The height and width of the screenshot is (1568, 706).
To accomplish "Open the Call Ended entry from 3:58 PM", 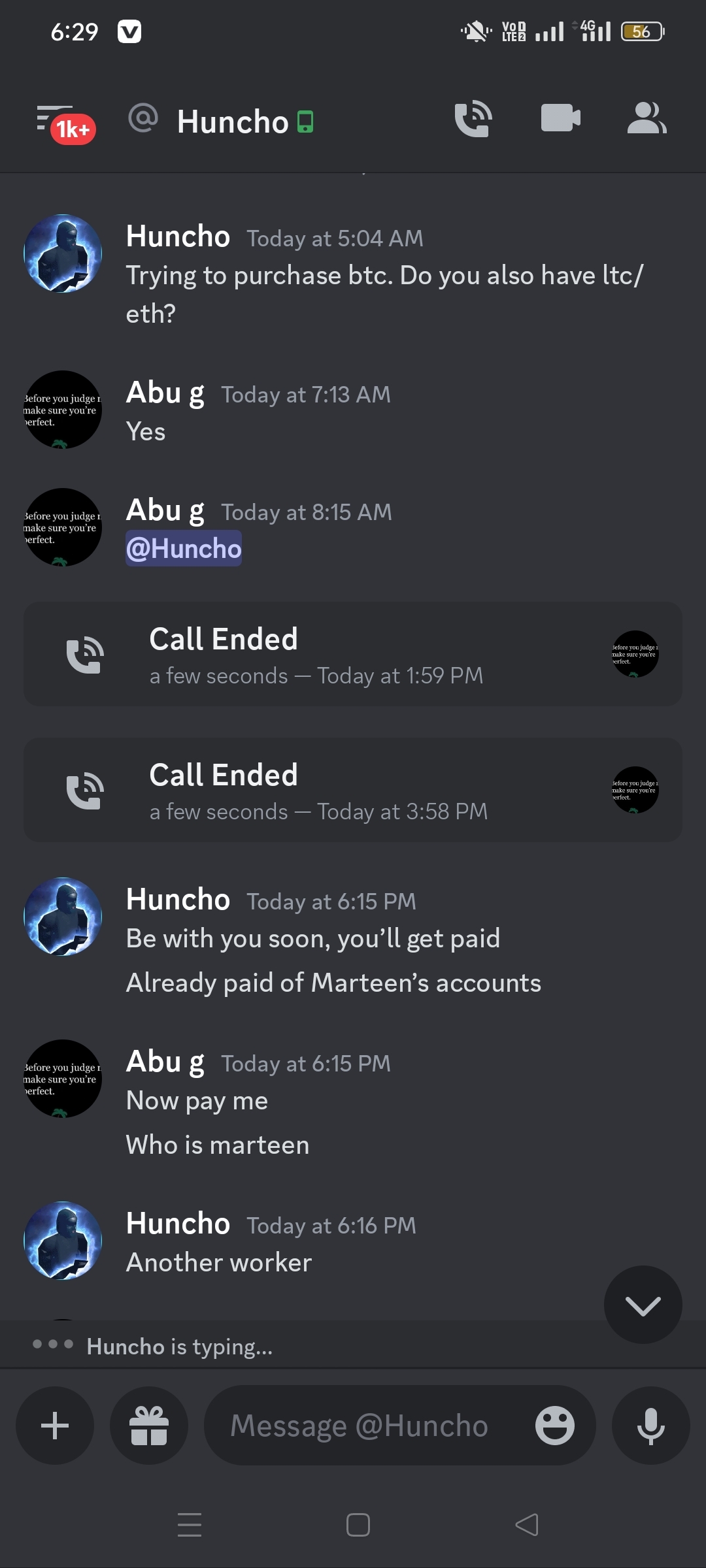I will (353, 790).
